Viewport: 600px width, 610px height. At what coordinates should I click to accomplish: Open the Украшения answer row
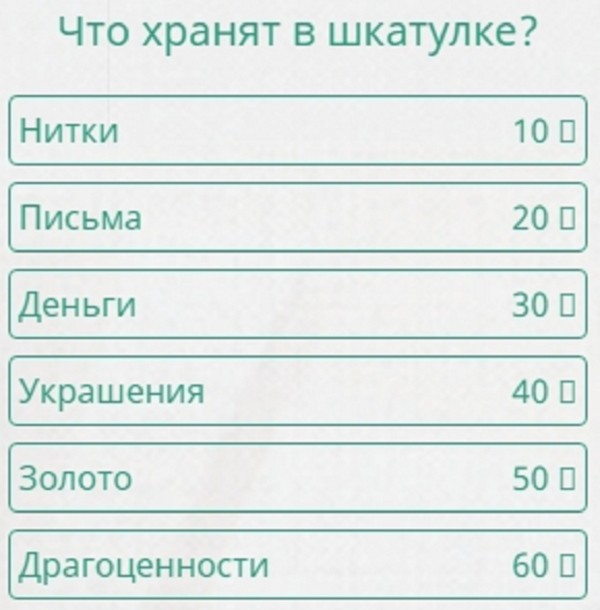click(x=297, y=392)
